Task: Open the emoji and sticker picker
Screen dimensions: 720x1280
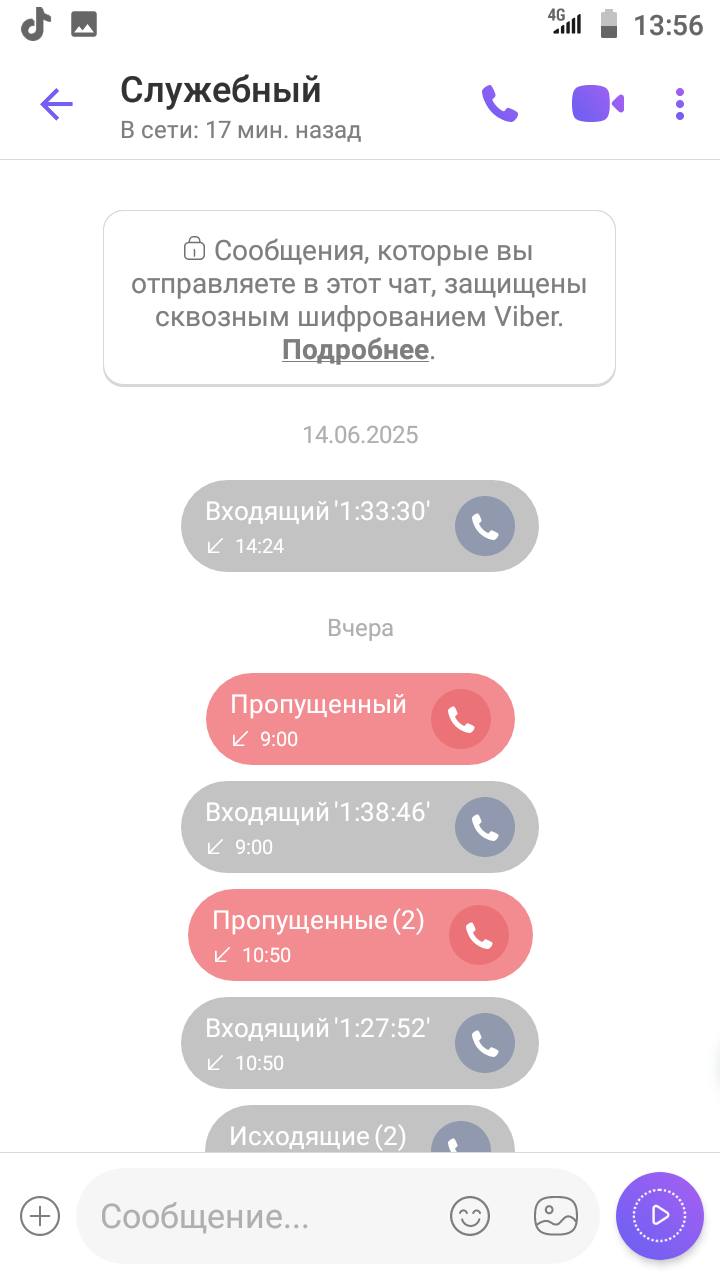Action: click(x=470, y=1216)
